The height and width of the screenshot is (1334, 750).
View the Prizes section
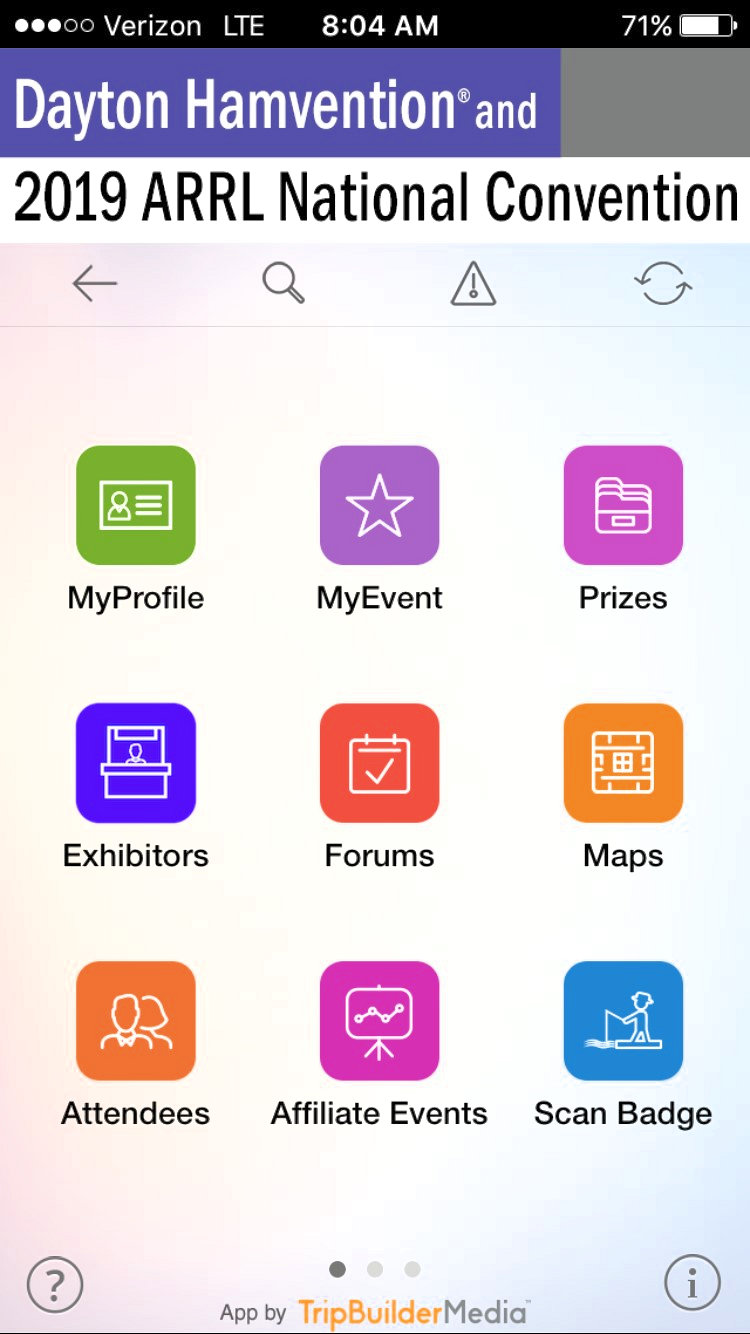click(x=623, y=505)
